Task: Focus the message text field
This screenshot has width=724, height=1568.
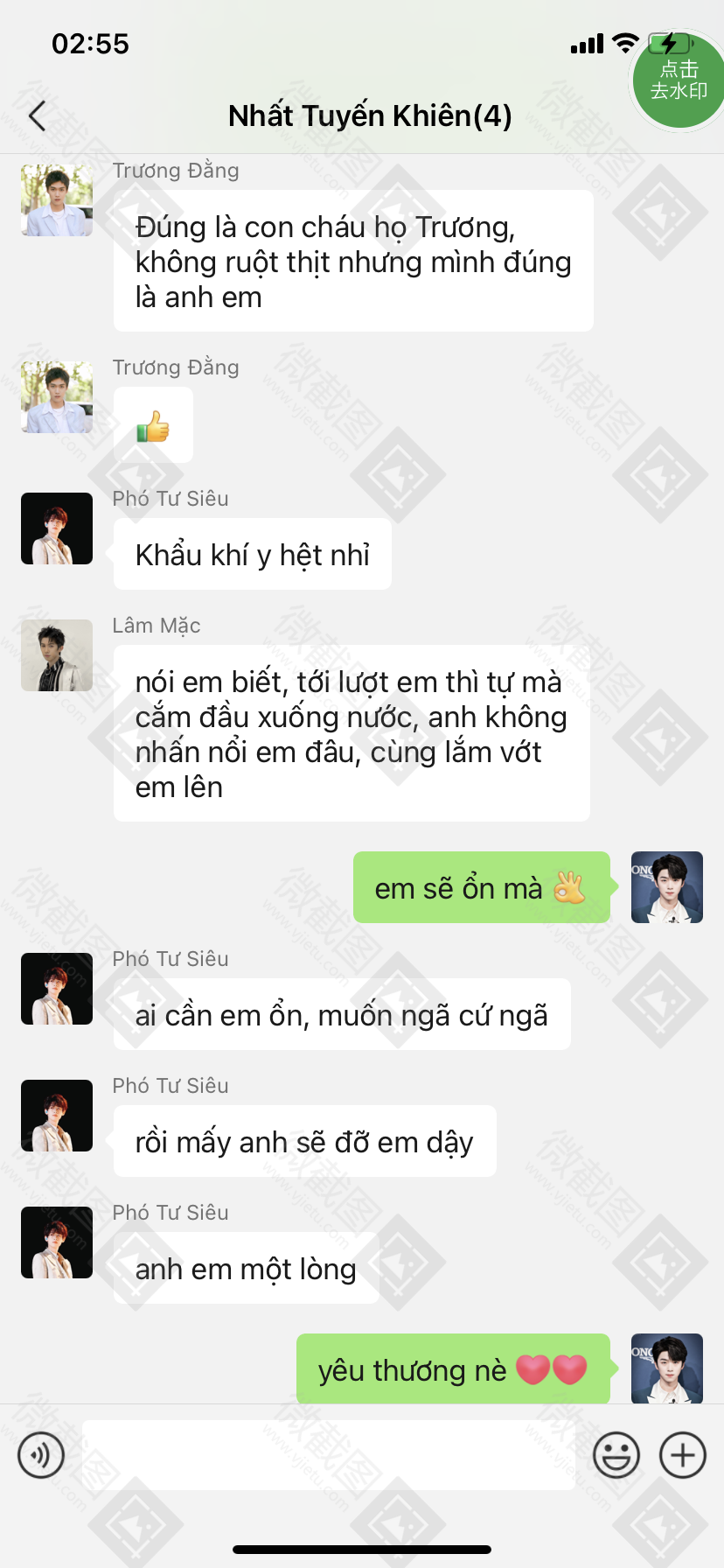Action: point(329,1455)
